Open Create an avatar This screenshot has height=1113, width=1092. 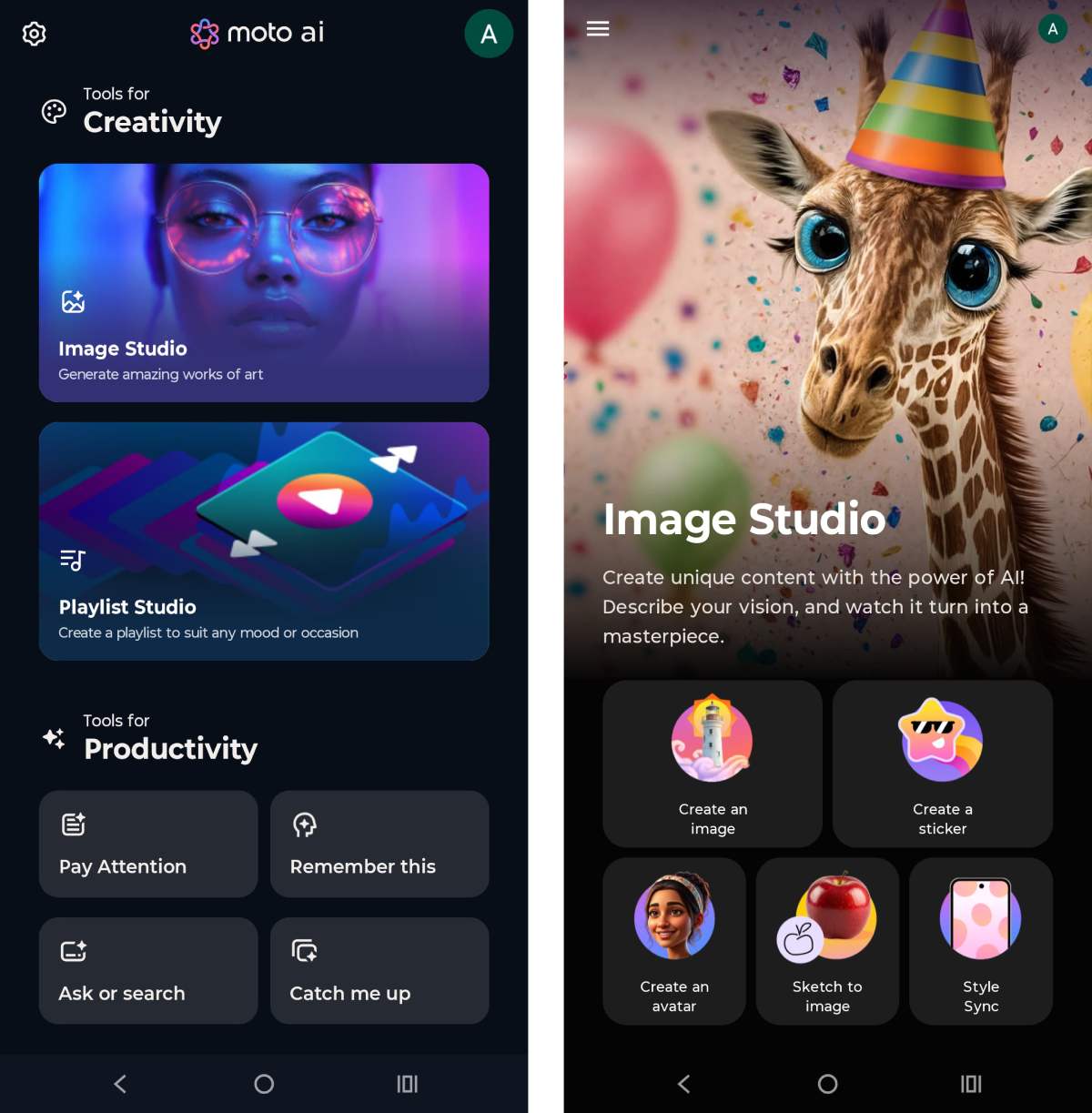pyautogui.click(x=674, y=941)
